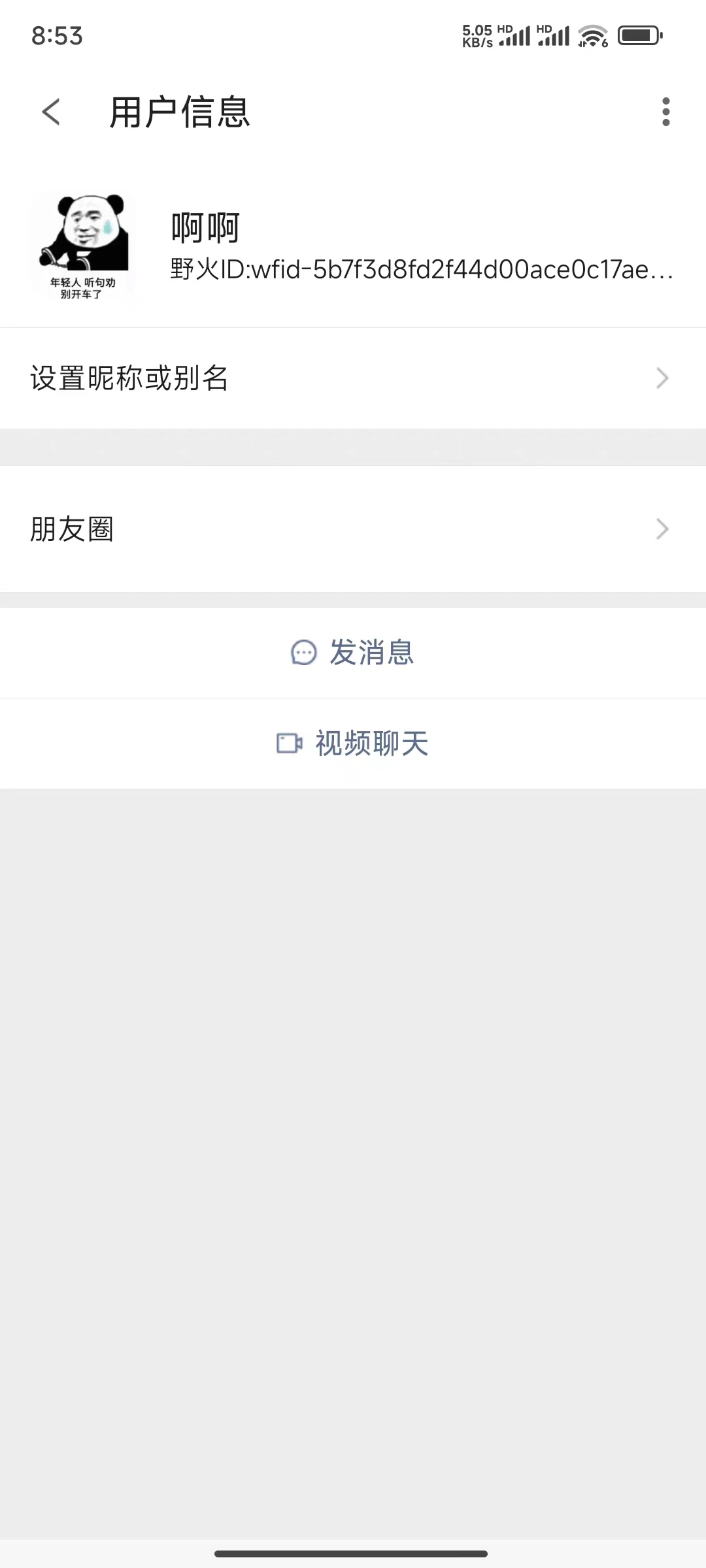This screenshot has width=706, height=1568.
Task: Tap 发消息 to send a message
Action: coord(353,652)
